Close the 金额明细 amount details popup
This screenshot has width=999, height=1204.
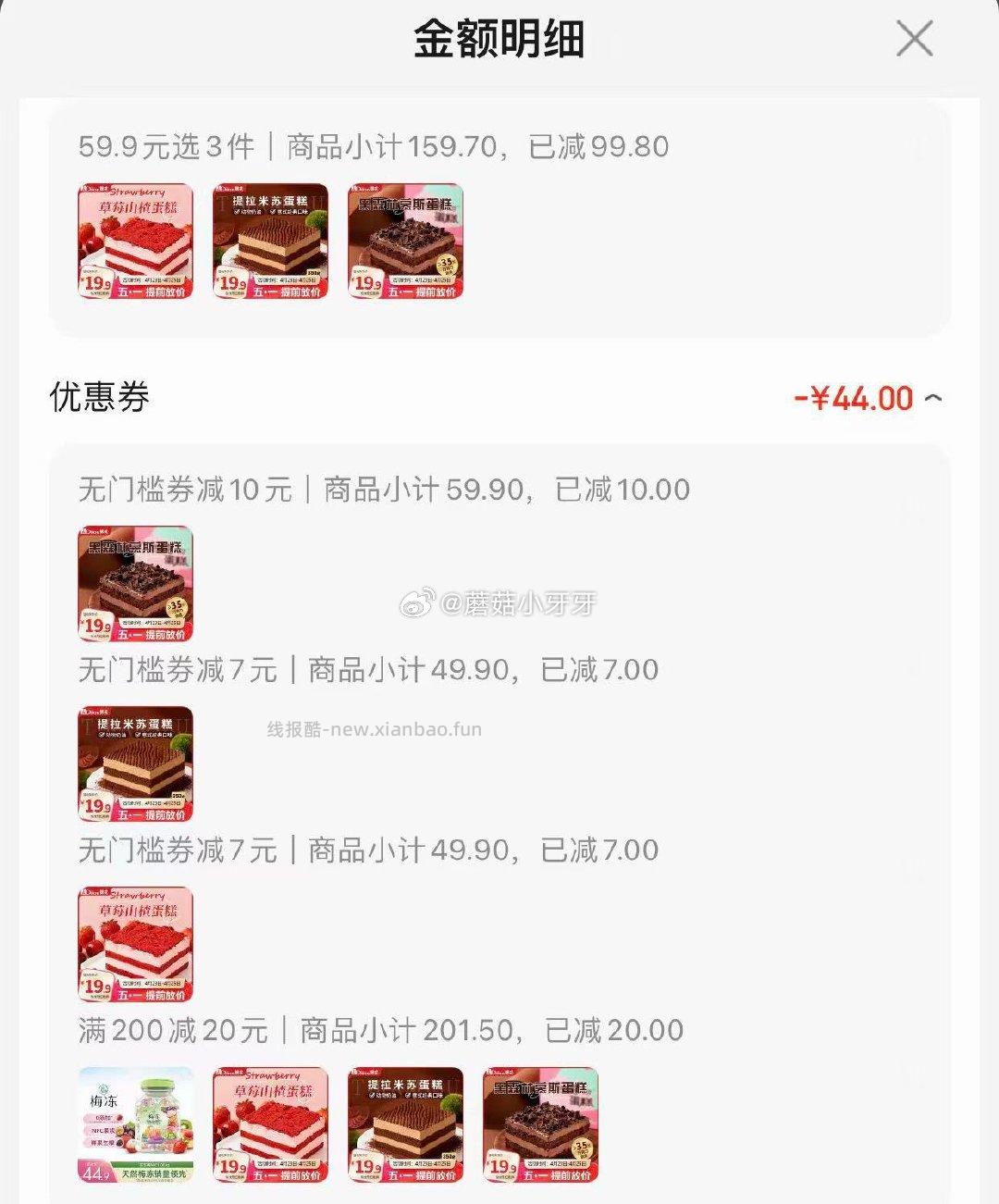tap(914, 39)
